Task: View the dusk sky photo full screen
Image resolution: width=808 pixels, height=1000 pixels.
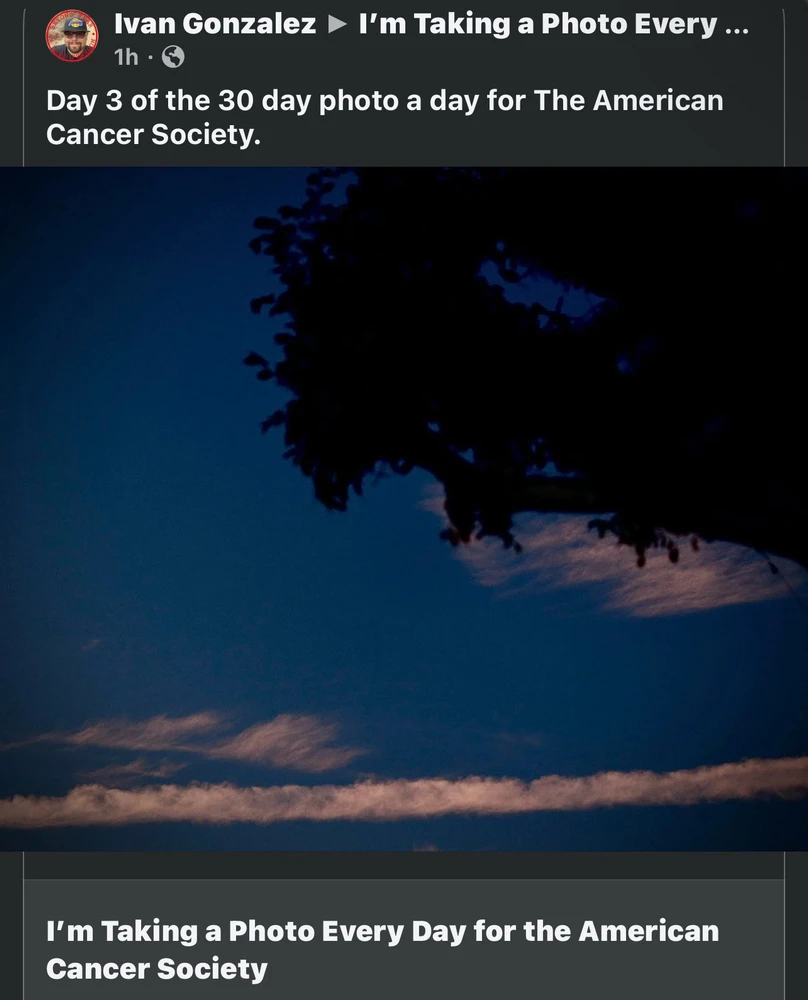Action: (x=404, y=508)
